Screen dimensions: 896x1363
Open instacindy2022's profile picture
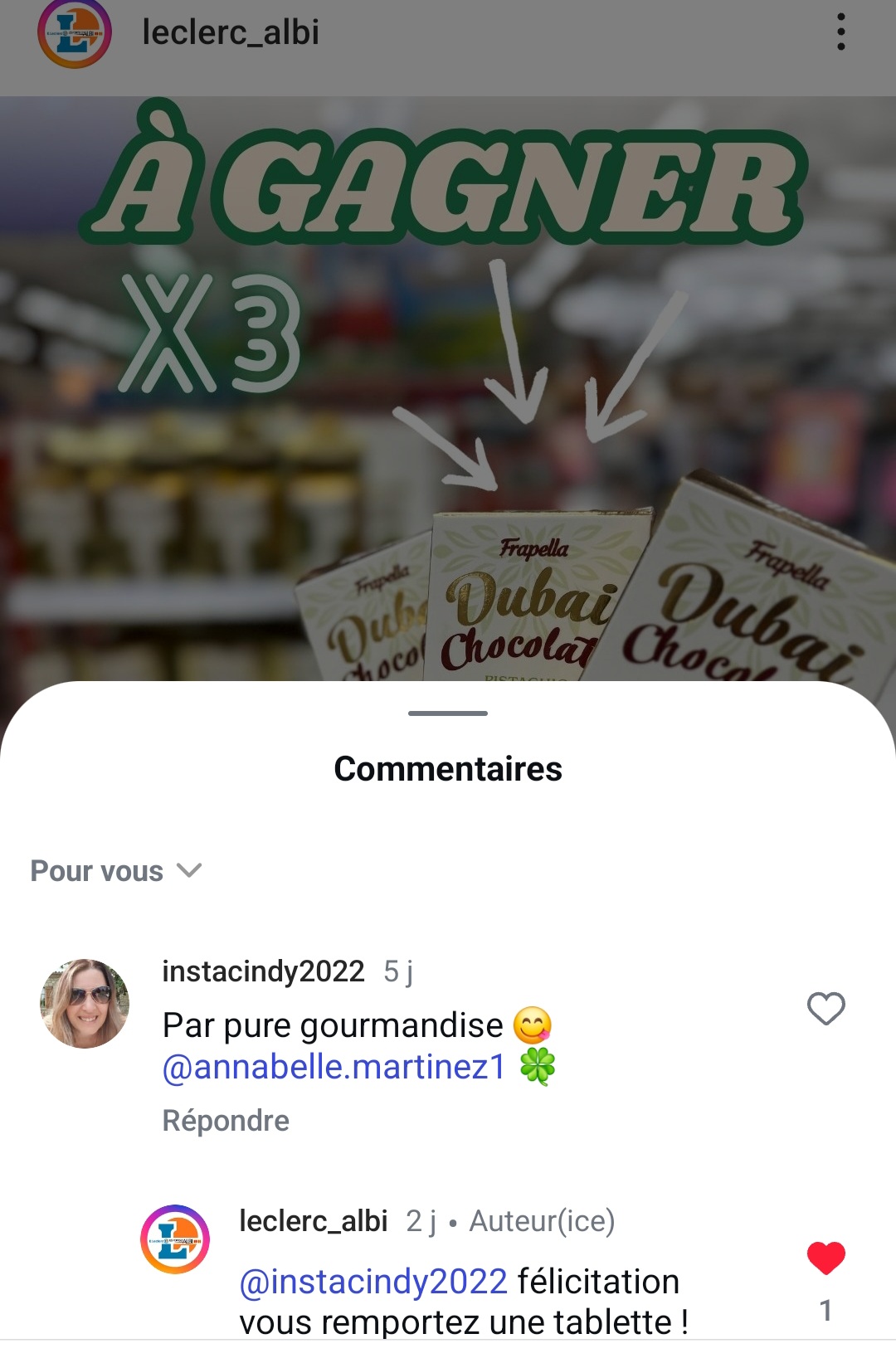85,1003
